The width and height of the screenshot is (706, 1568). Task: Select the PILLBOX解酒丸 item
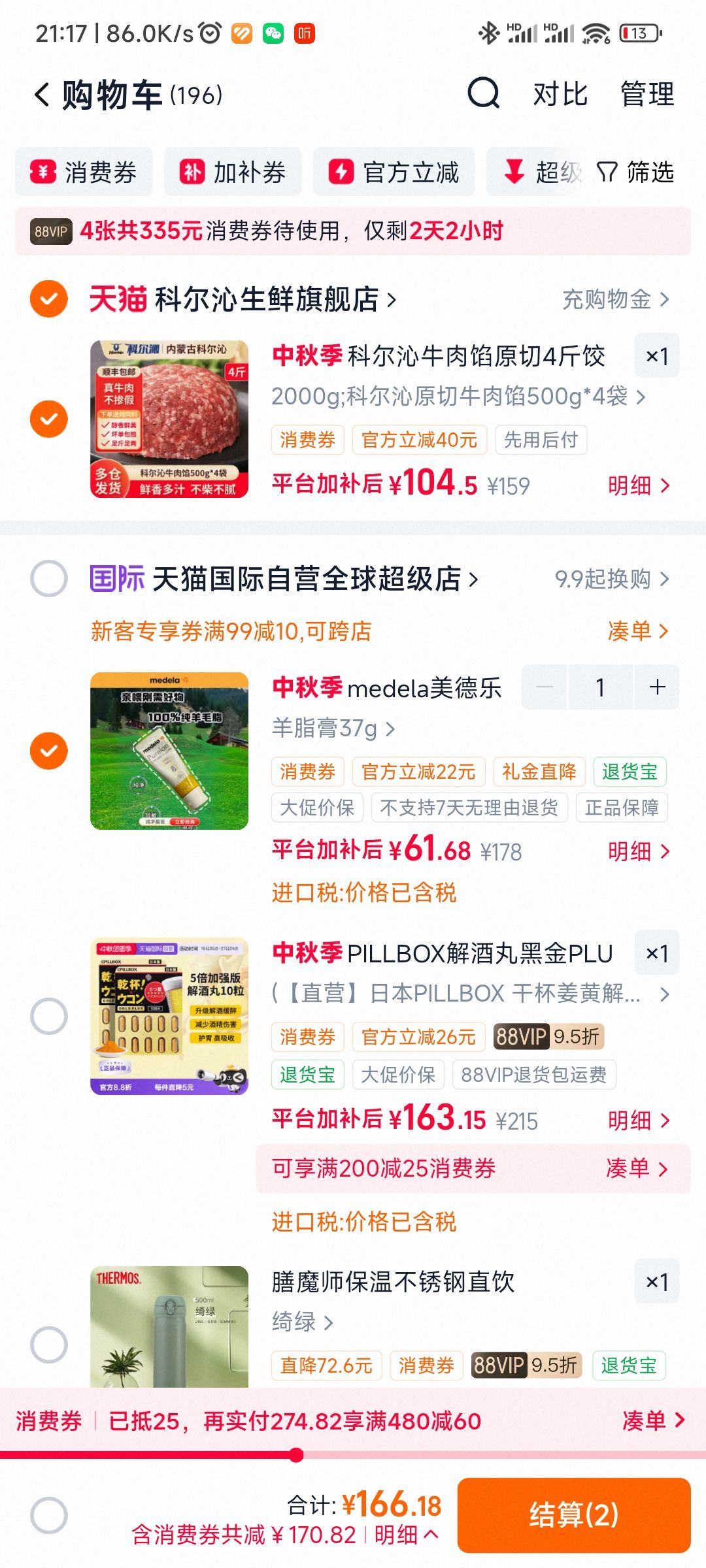click(x=49, y=1016)
